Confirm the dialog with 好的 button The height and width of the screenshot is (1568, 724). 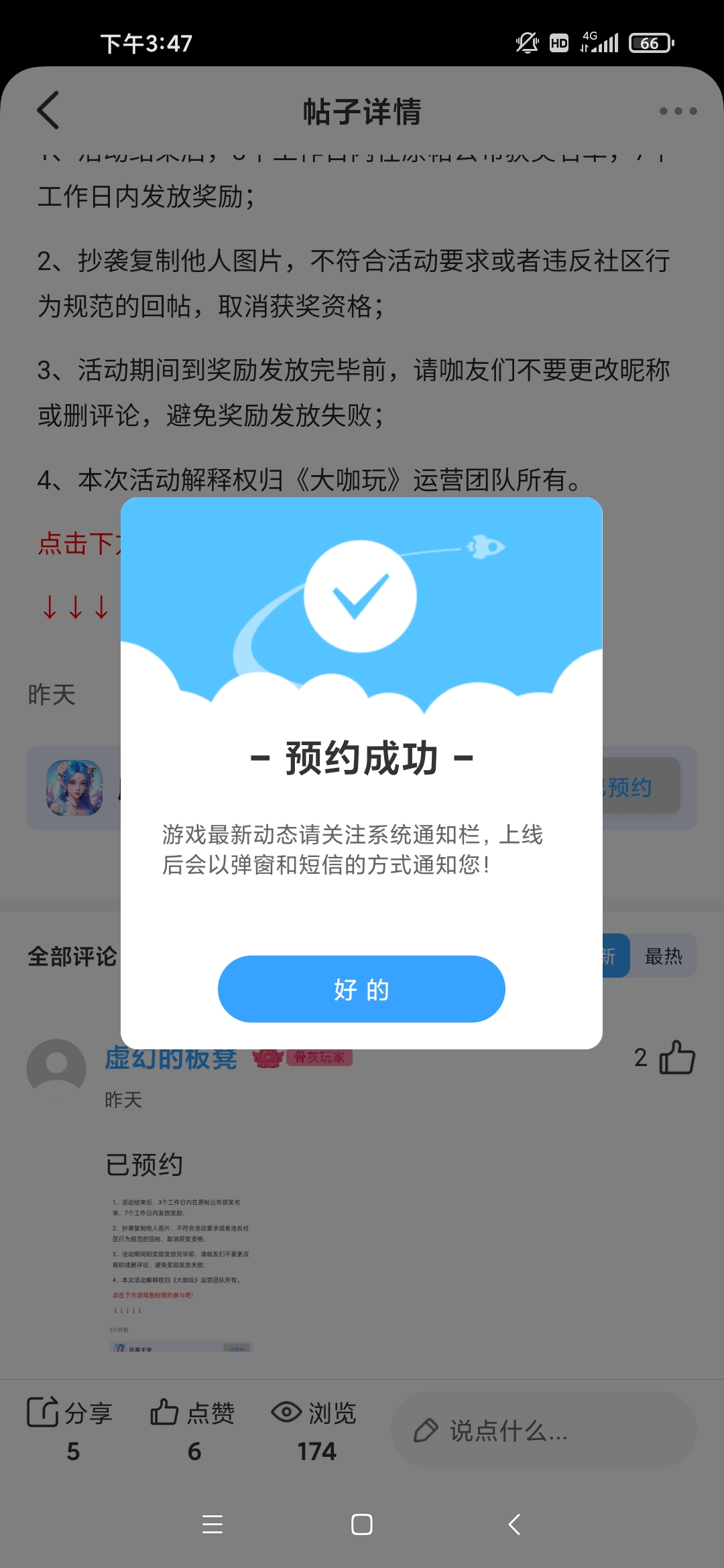coord(361,989)
